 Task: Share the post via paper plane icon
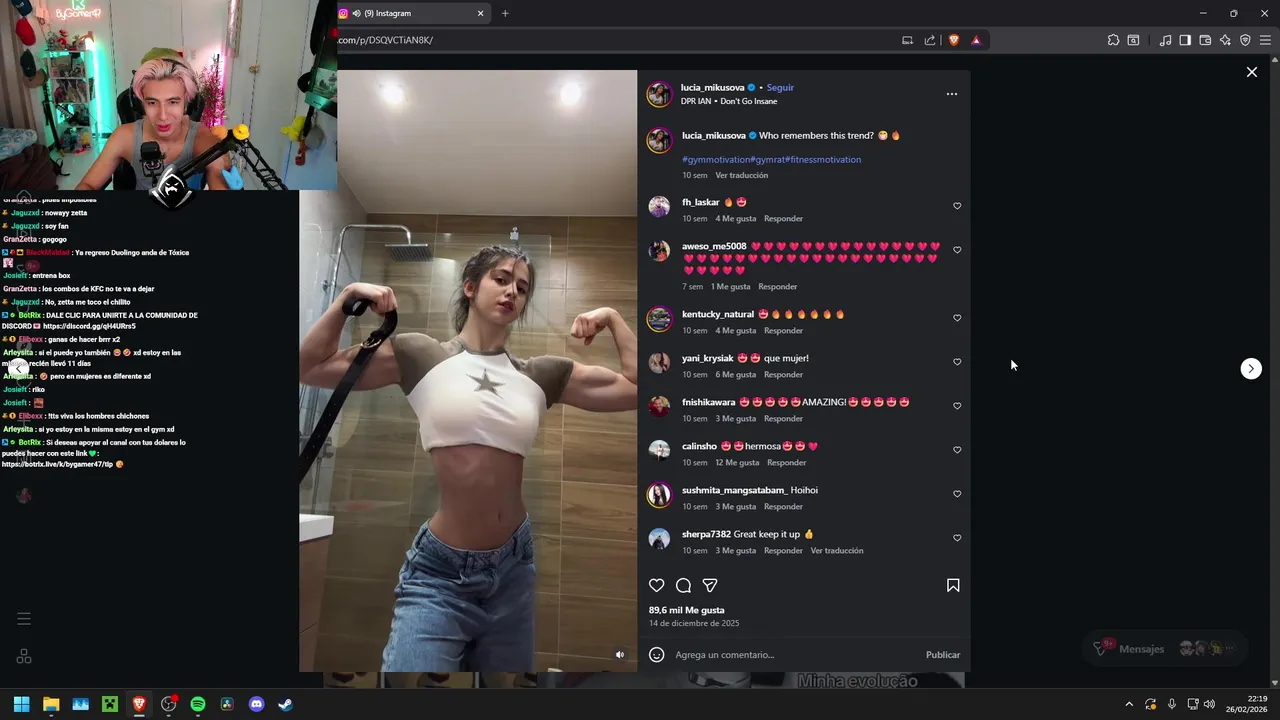click(x=710, y=585)
